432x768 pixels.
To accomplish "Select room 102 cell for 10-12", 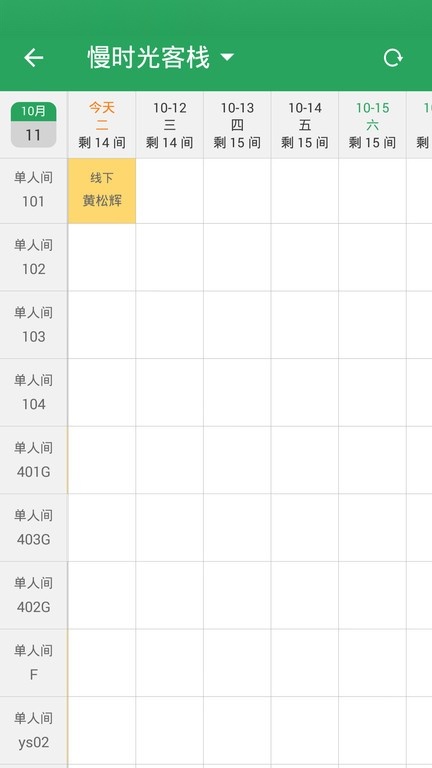I will point(169,258).
